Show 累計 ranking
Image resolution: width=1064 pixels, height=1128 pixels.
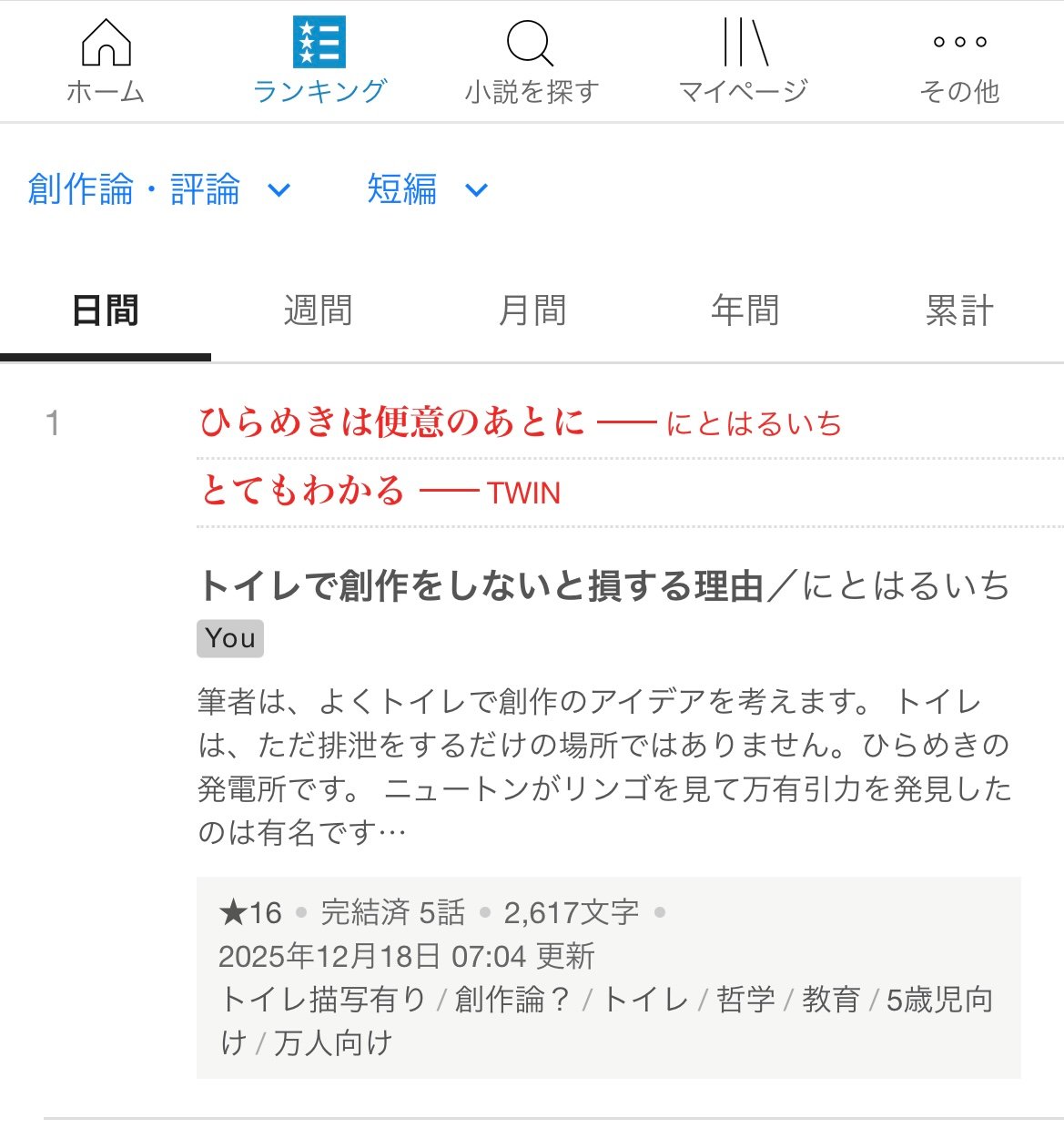click(958, 310)
